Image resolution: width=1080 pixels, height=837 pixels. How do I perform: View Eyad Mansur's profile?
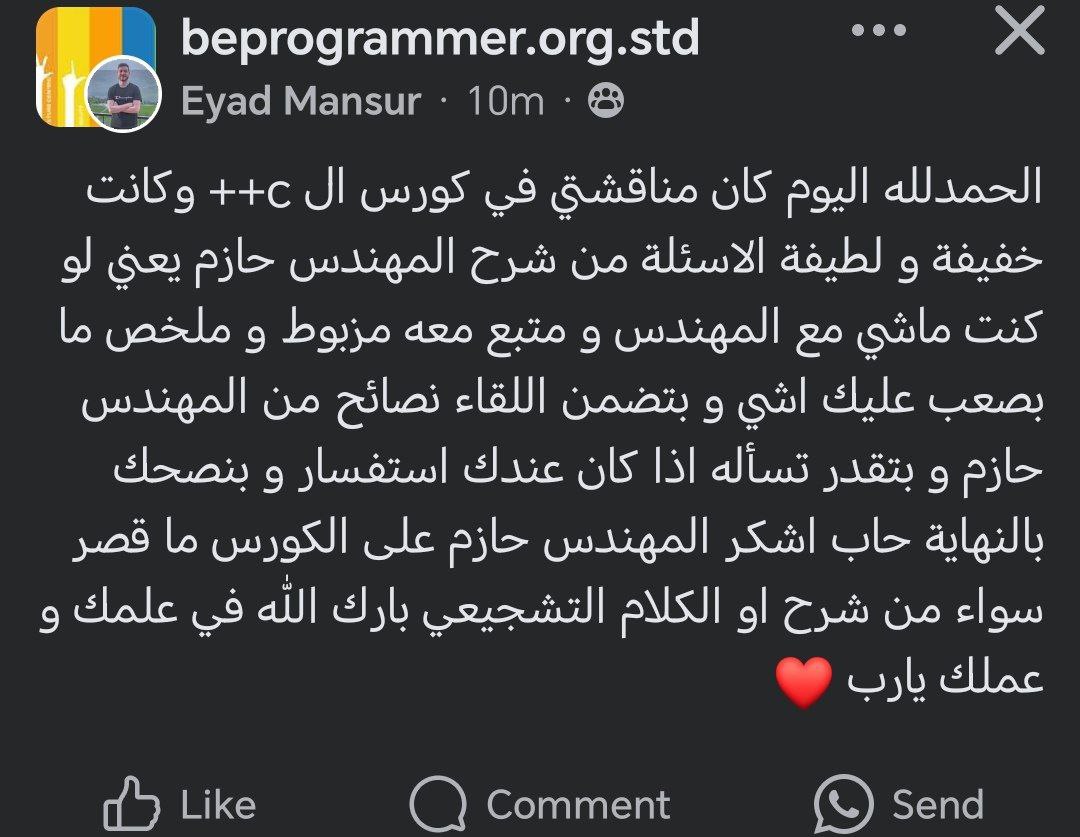pyautogui.click(x=301, y=101)
